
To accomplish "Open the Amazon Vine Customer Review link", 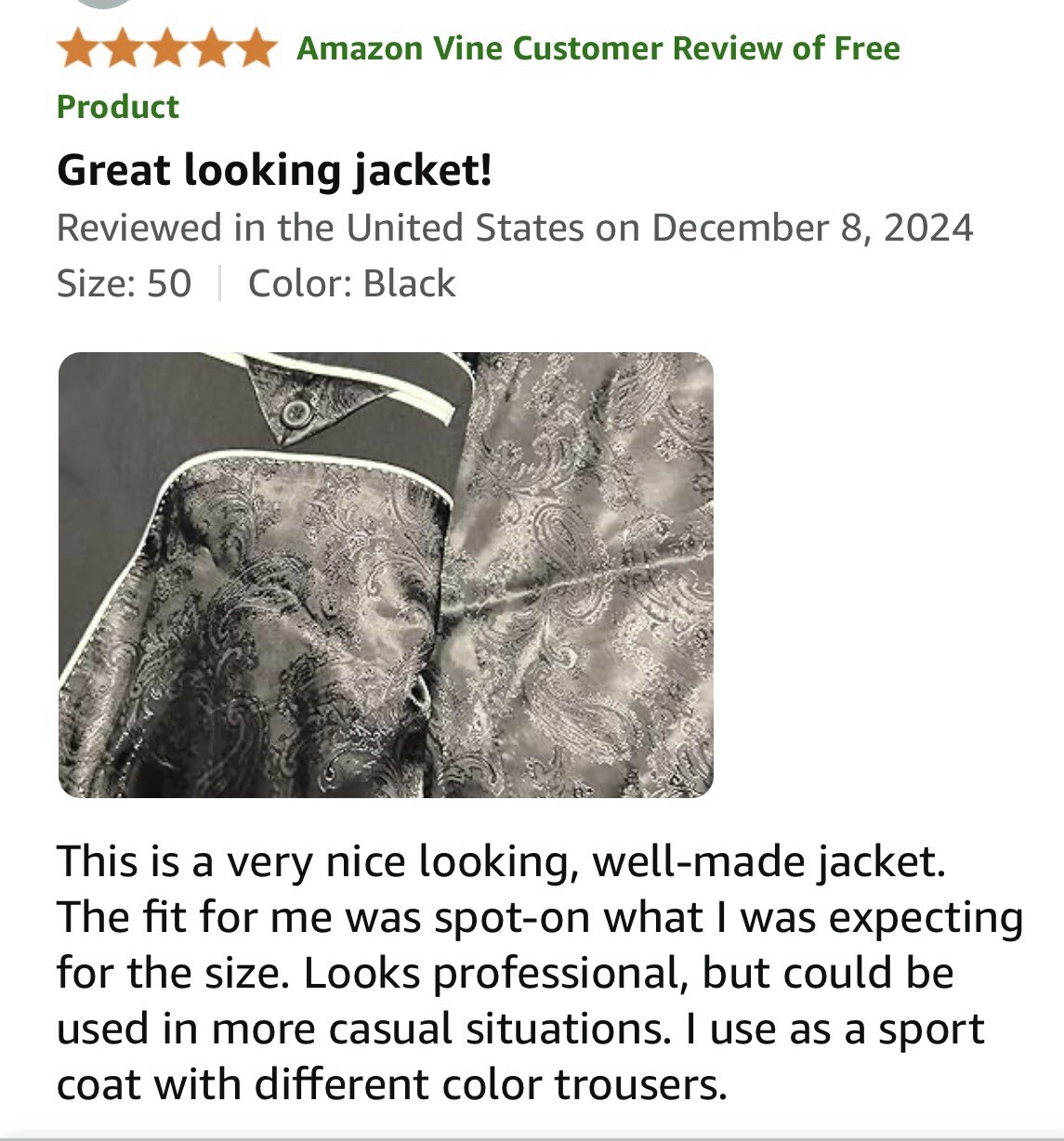I will click(x=598, y=48).
